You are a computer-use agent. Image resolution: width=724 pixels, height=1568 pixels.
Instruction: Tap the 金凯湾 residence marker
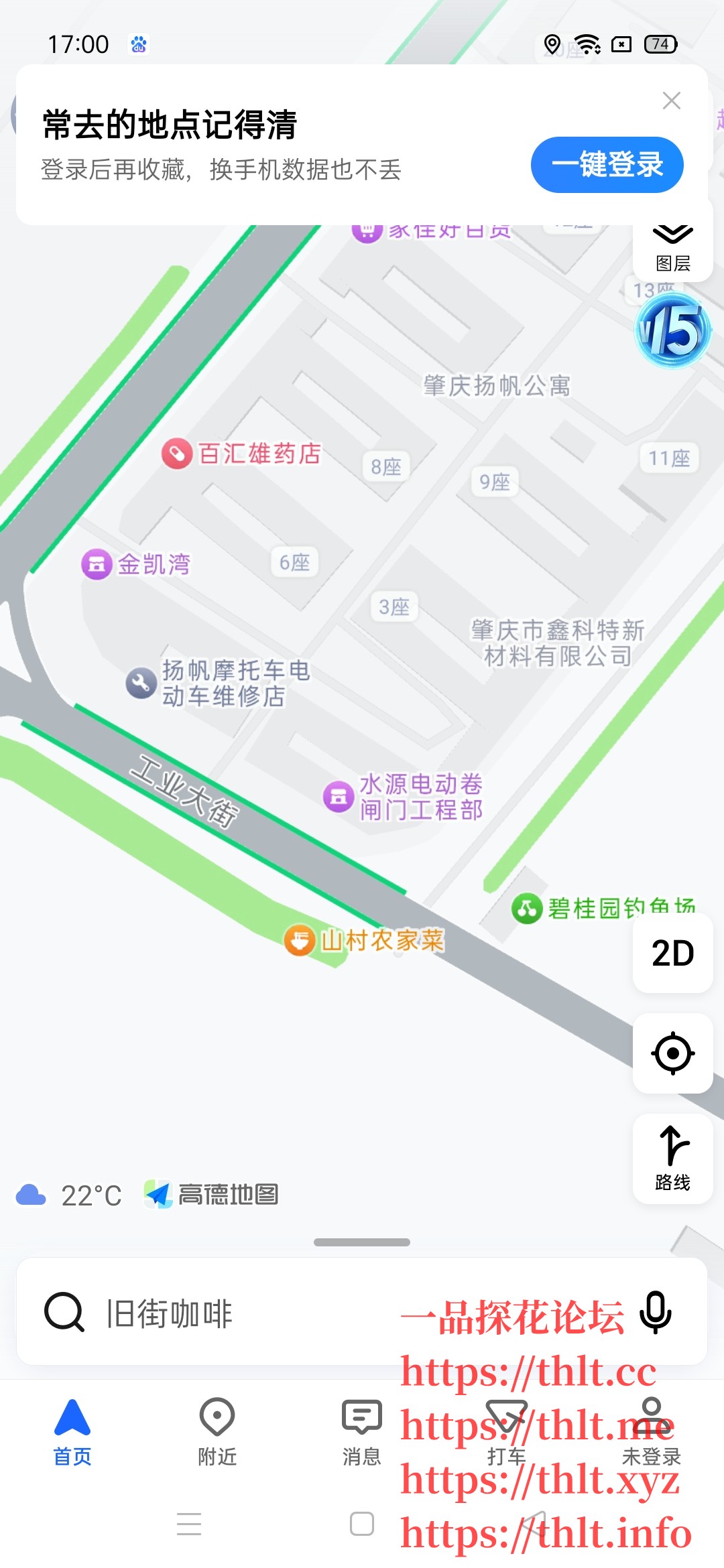point(96,565)
